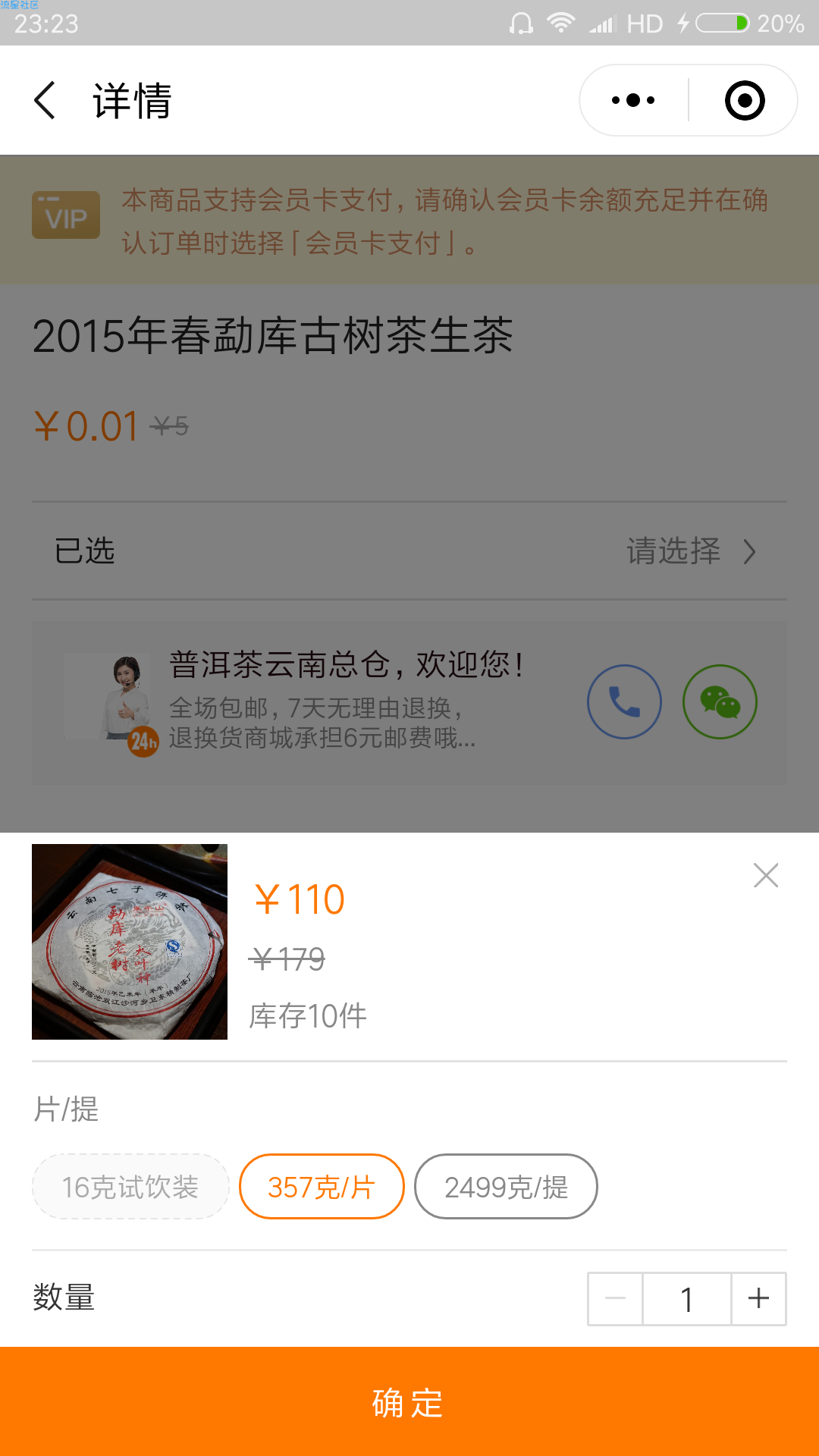Go back using the arrow beside 详情
This screenshot has width=819, height=1456.
(45, 100)
